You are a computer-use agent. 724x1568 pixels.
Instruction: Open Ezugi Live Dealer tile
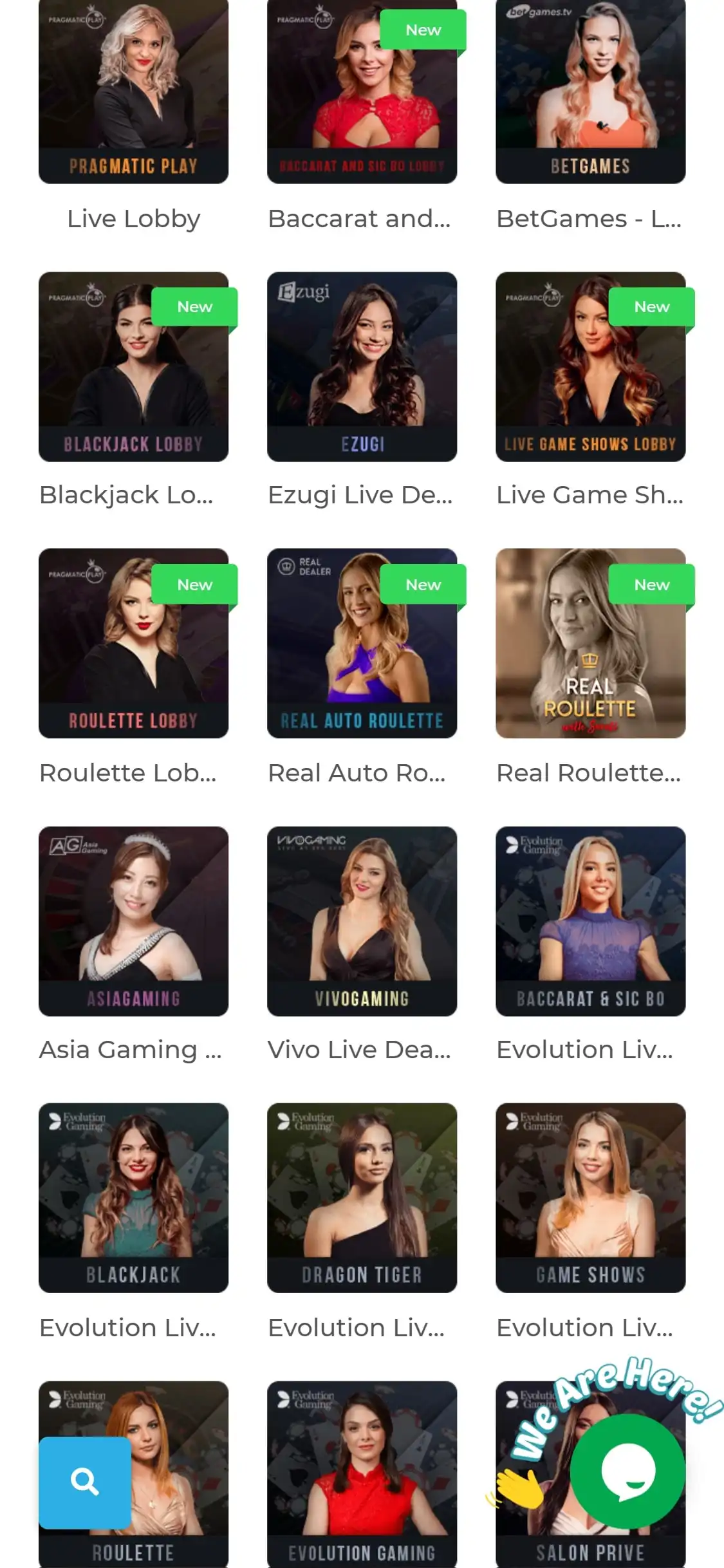(362, 367)
